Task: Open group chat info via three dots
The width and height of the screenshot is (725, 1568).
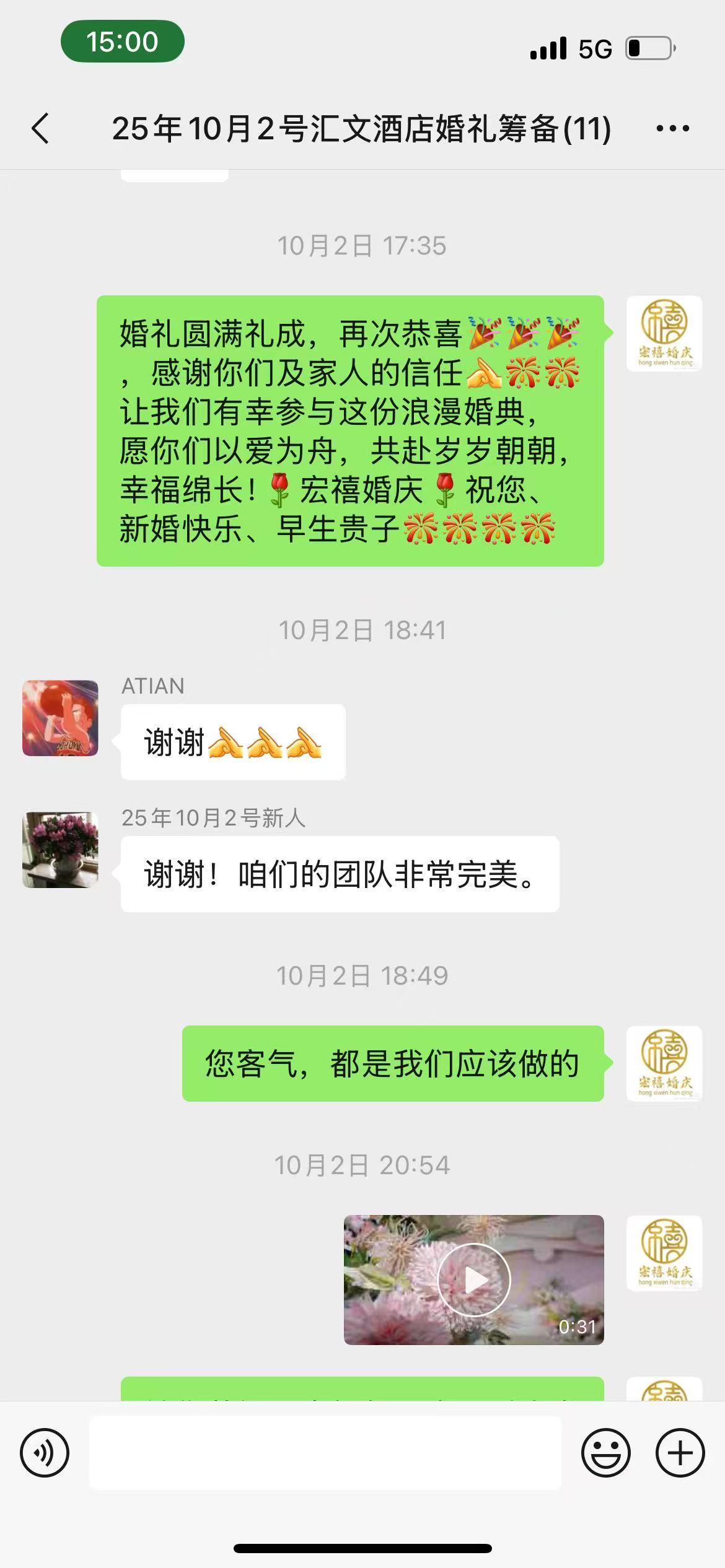Action: (672, 129)
